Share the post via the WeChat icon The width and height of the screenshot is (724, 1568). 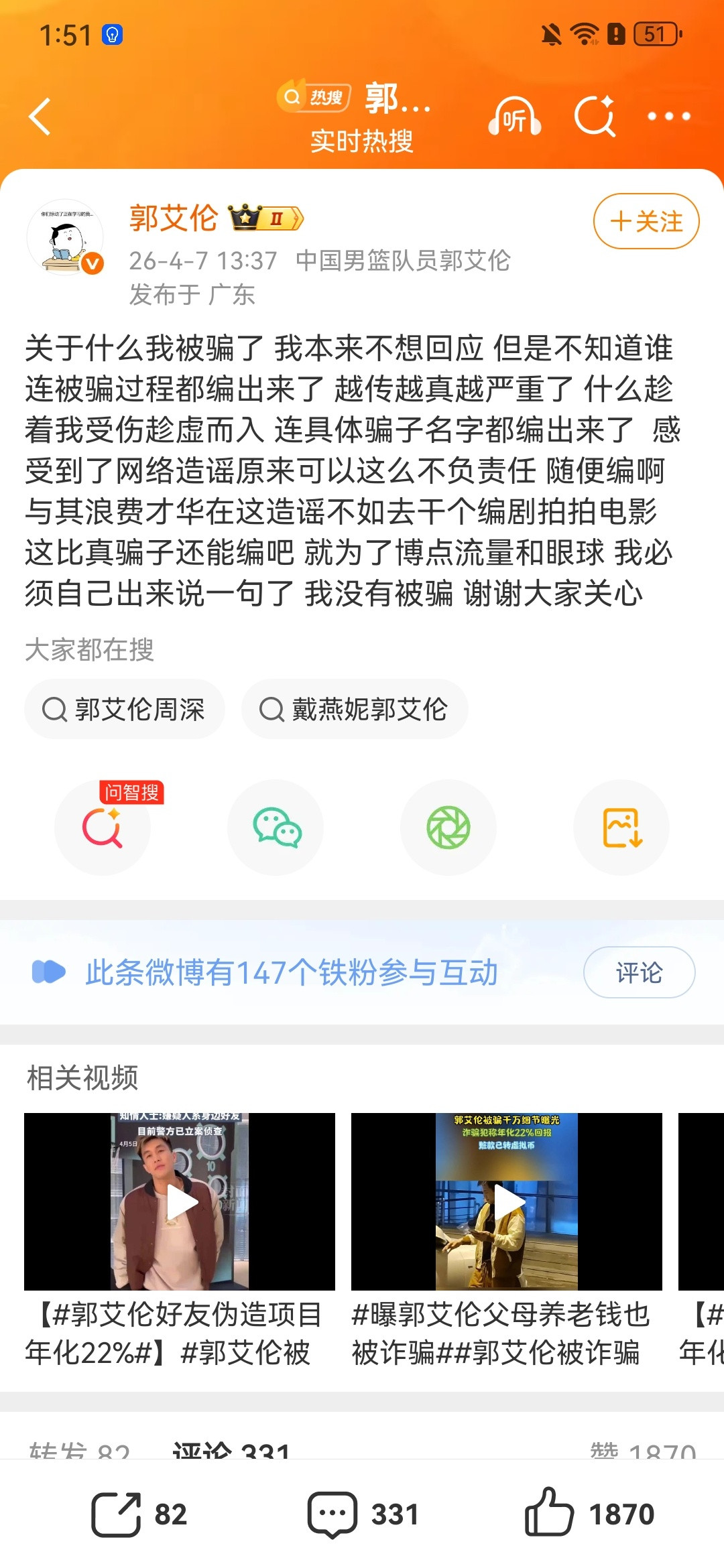(x=276, y=828)
